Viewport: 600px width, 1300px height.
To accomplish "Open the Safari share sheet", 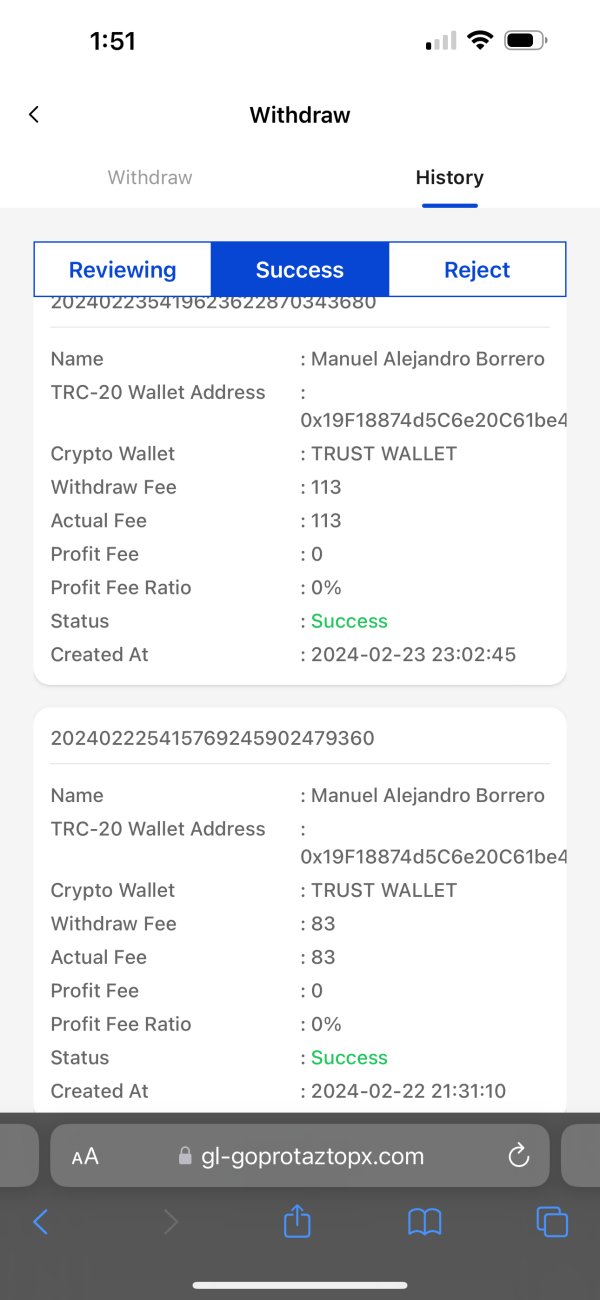I will pos(298,1220).
